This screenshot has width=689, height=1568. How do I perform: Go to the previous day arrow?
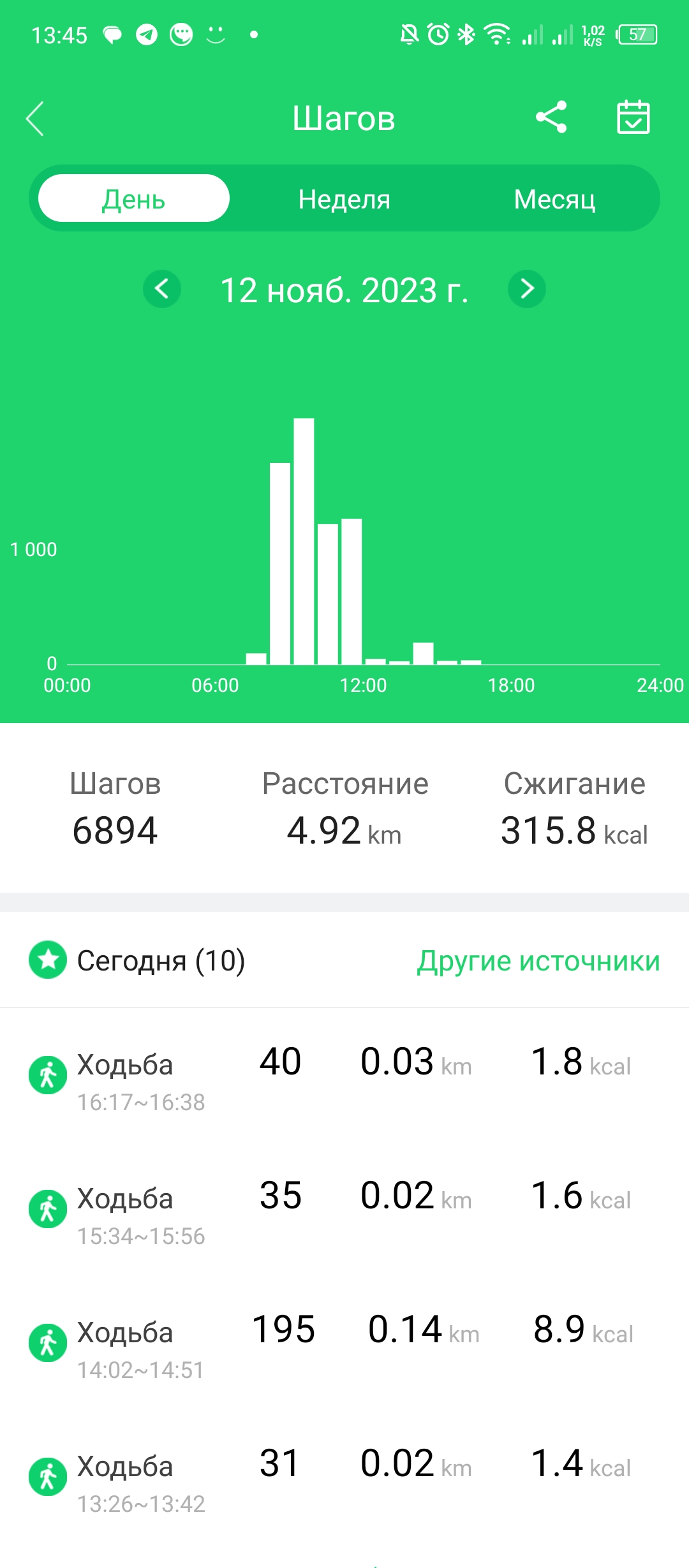pyautogui.click(x=162, y=289)
